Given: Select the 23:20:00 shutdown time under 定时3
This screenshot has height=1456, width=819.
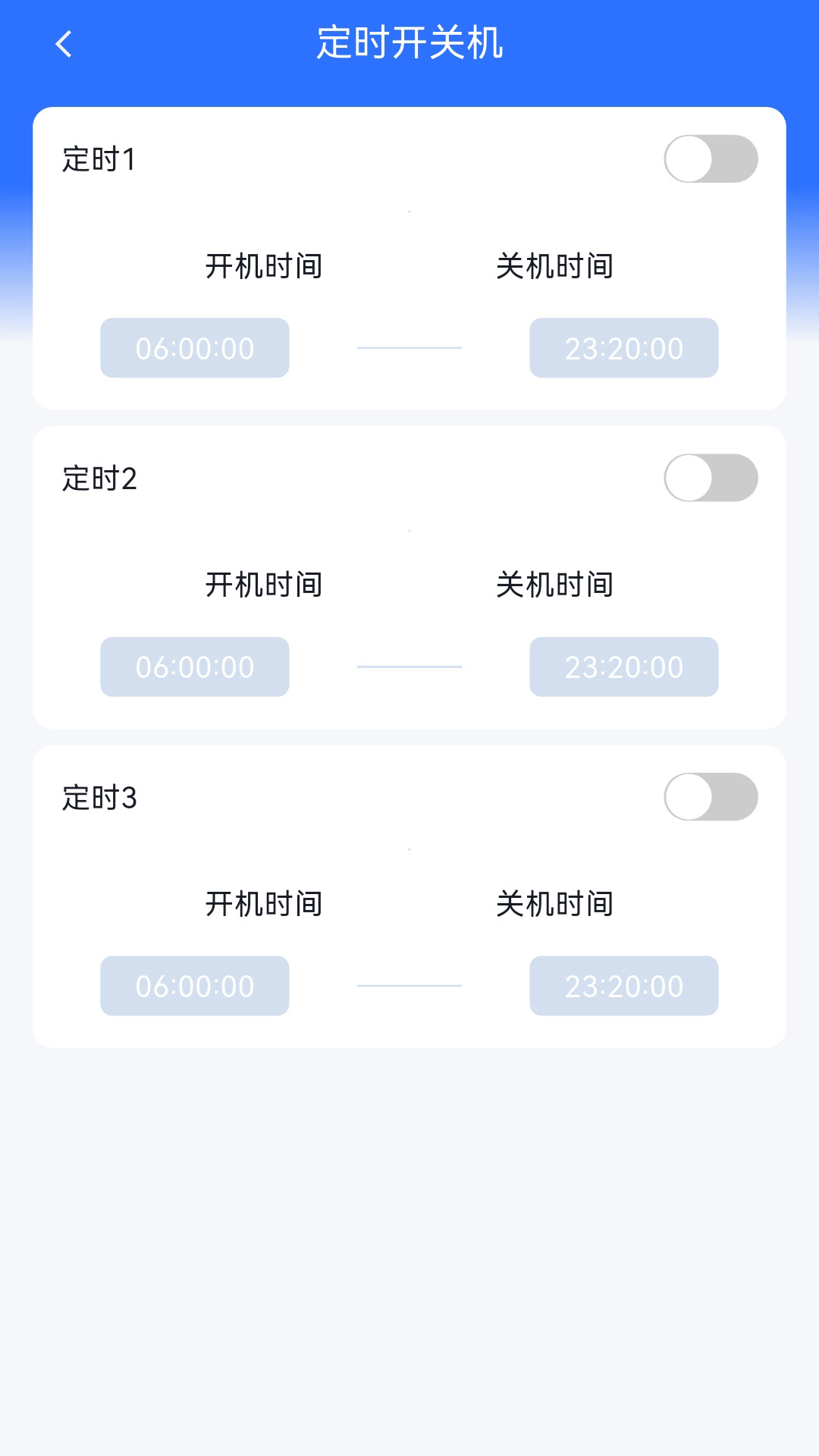Looking at the screenshot, I should [x=623, y=986].
